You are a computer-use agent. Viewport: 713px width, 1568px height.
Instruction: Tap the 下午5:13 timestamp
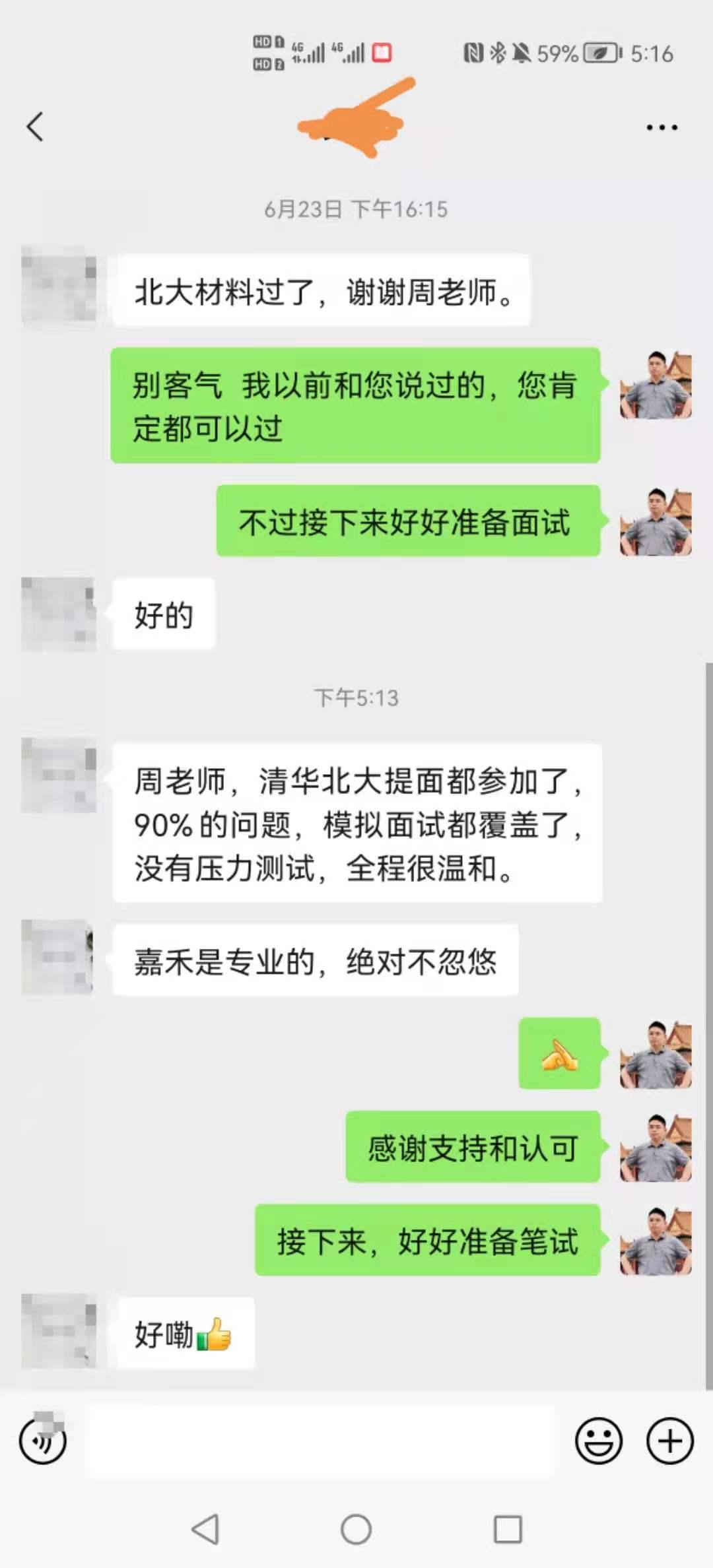click(356, 696)
